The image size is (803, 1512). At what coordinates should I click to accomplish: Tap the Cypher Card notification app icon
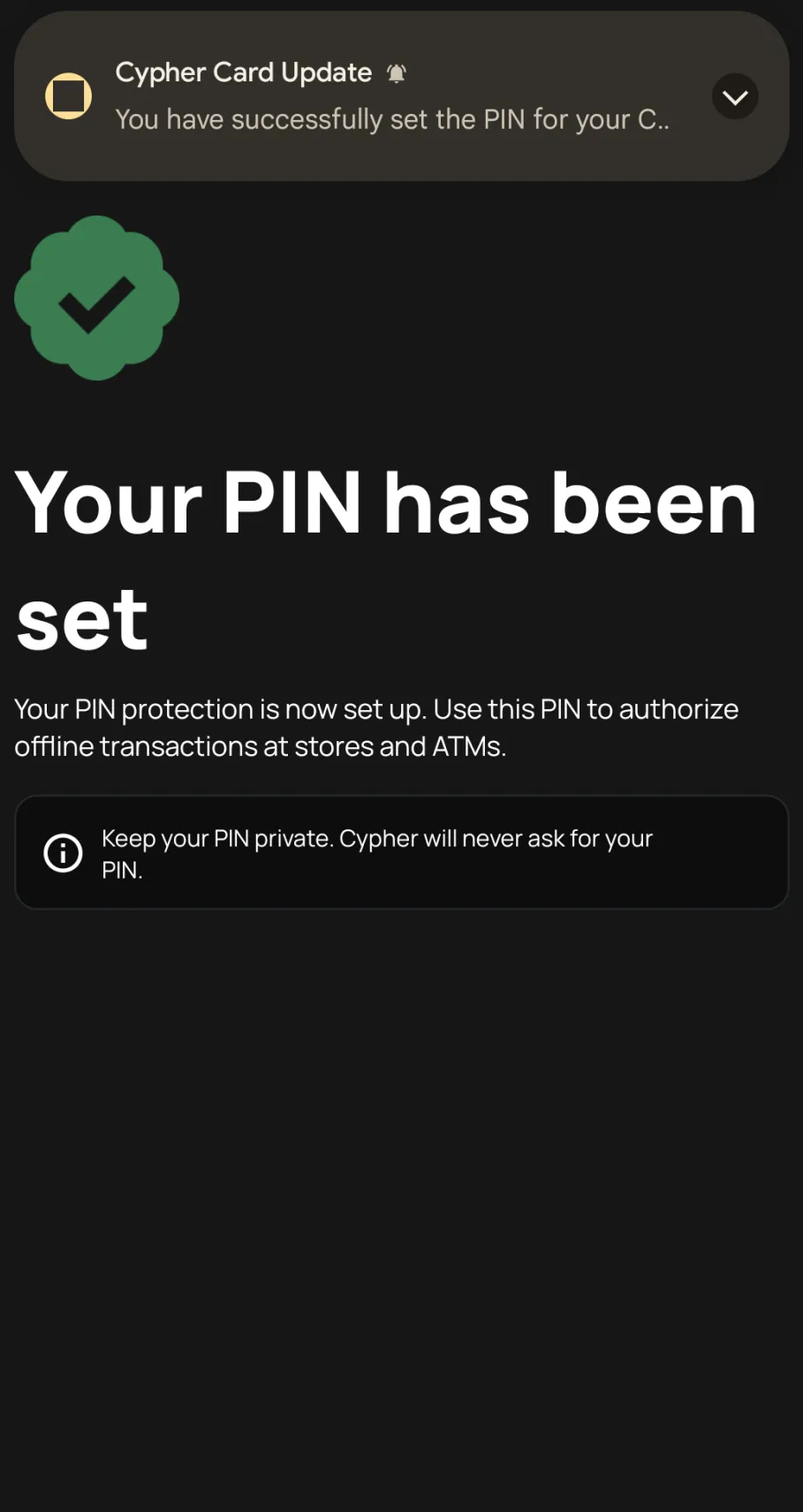coord(68,95)
